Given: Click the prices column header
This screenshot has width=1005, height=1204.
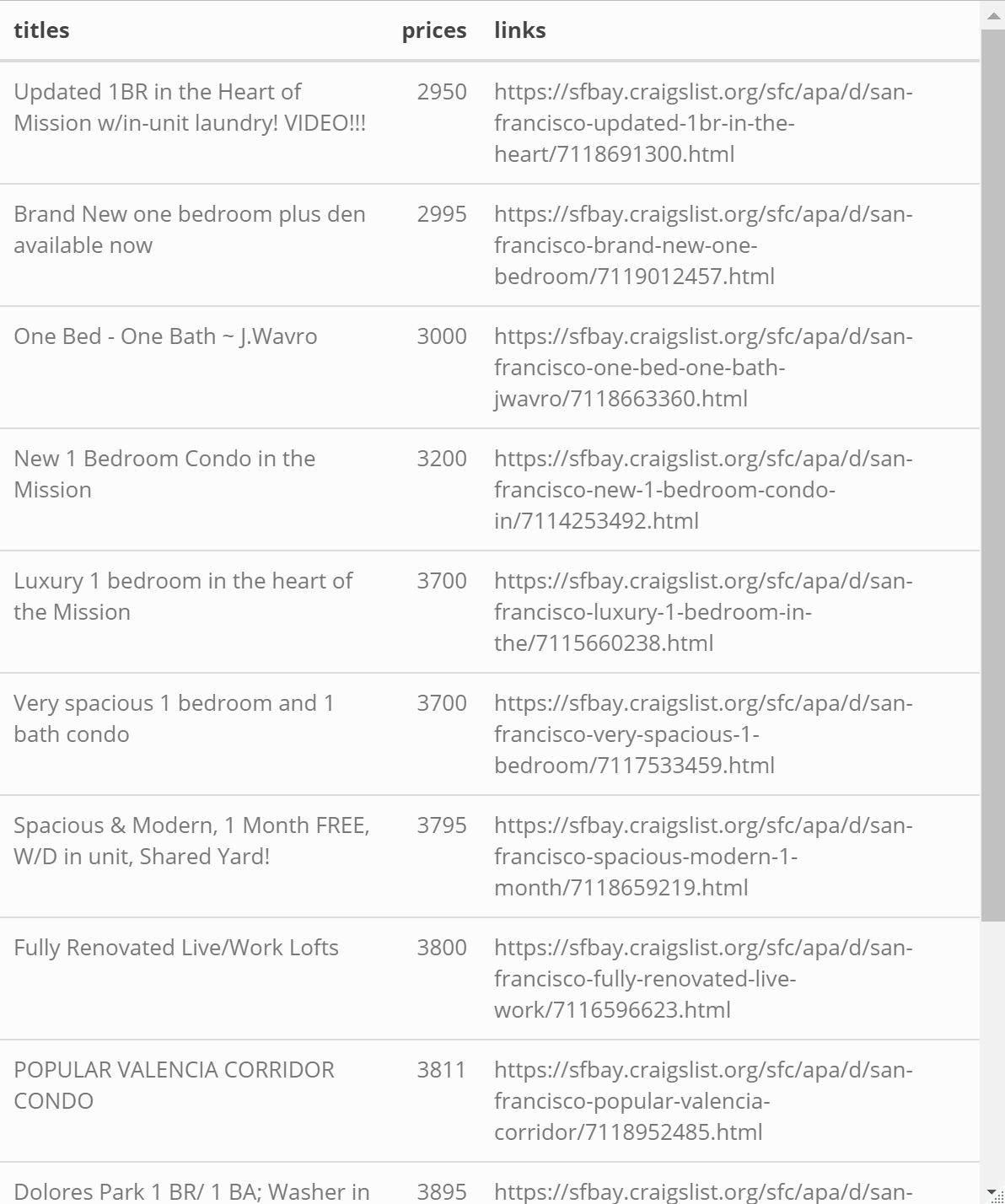Looking at the screenshot, I should tap(434, 30).
